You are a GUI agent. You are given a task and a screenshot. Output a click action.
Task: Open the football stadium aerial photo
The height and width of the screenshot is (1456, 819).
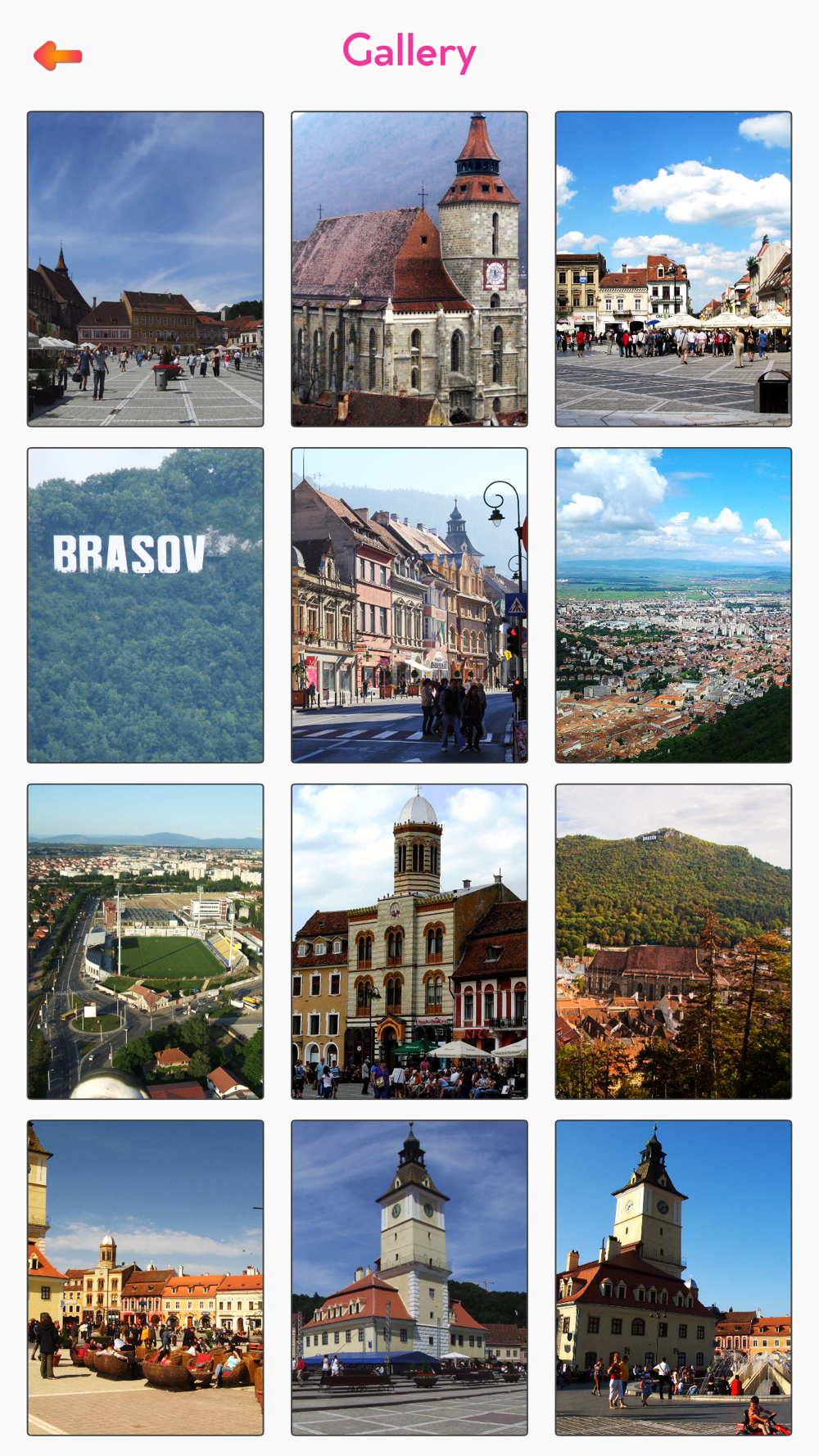(146, 942)
